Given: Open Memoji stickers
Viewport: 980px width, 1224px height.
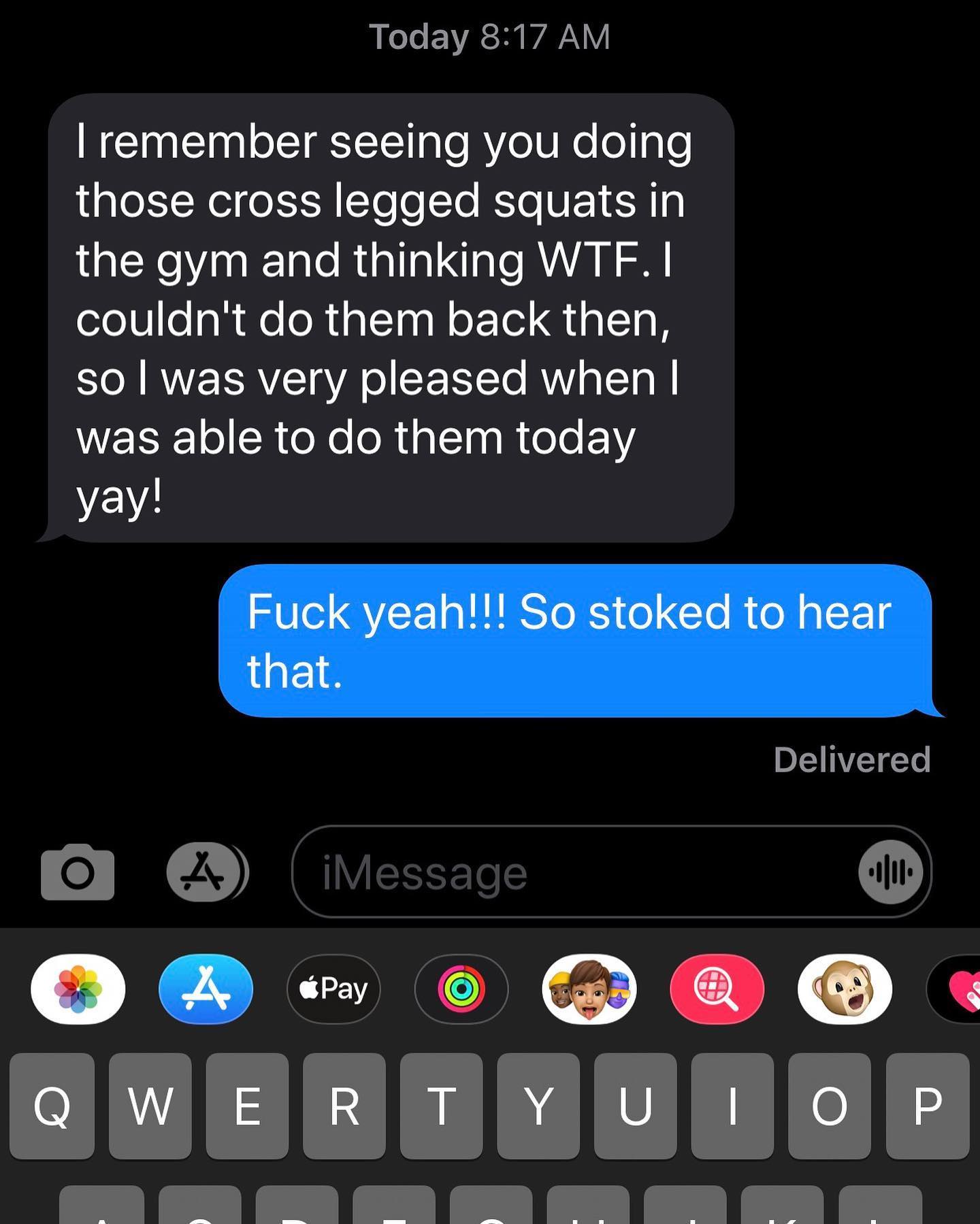Looking at the screenshot, I should click(x=589, y=989).
